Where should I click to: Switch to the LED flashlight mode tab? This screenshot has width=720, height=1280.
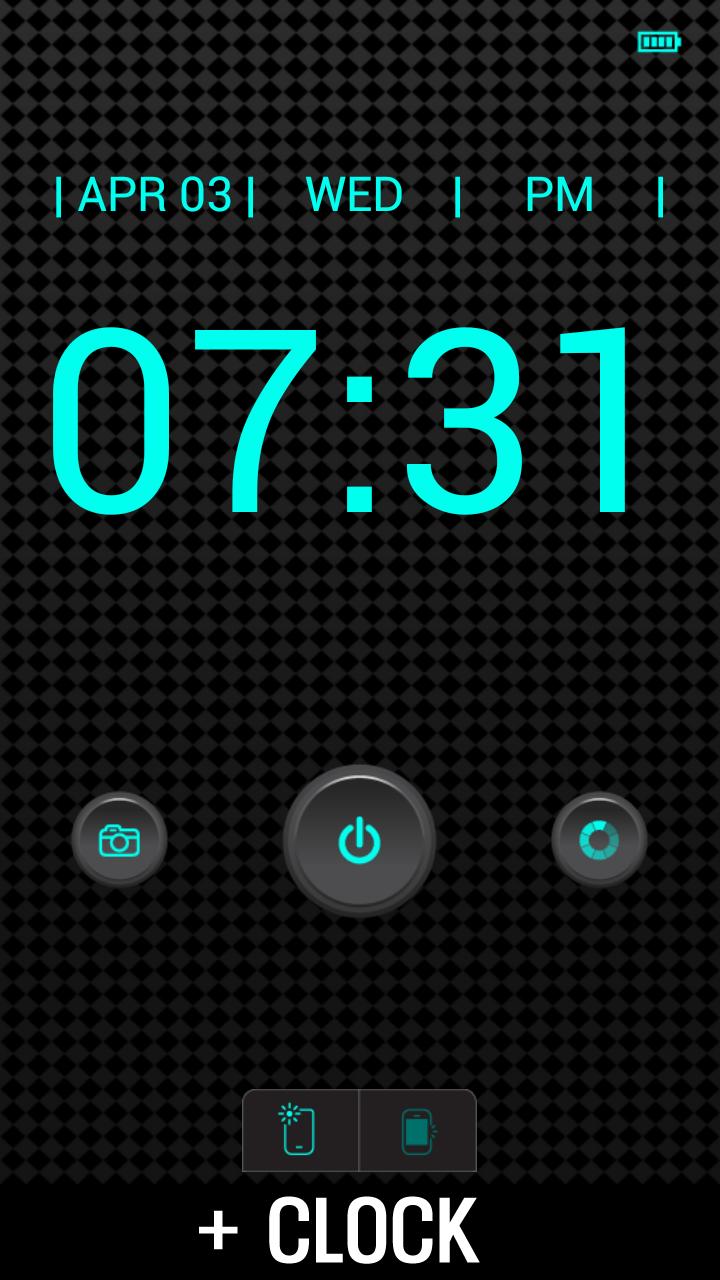pyautogui.click(x=300, y=1131)
